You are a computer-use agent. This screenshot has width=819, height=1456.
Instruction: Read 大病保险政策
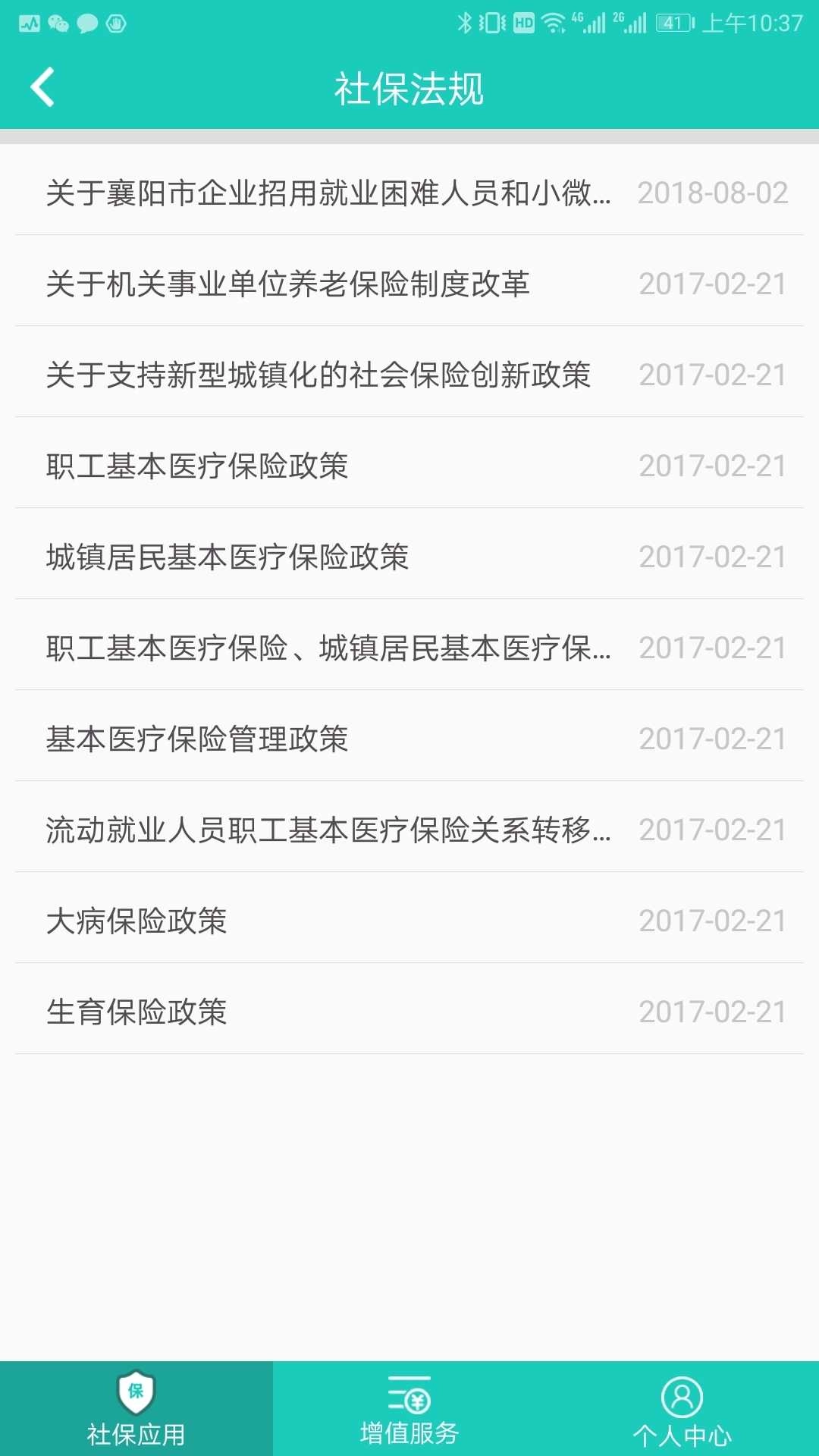click(136, 921)
